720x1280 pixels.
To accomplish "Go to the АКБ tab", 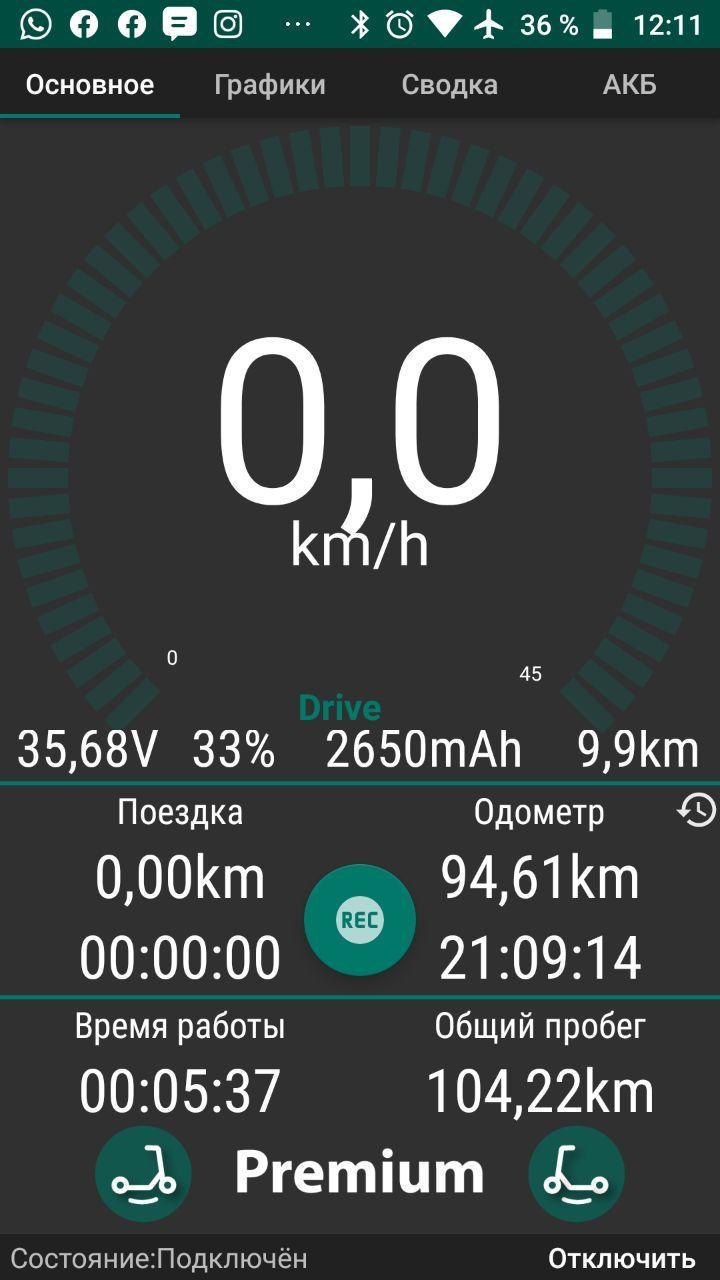I will coord(630,84).
